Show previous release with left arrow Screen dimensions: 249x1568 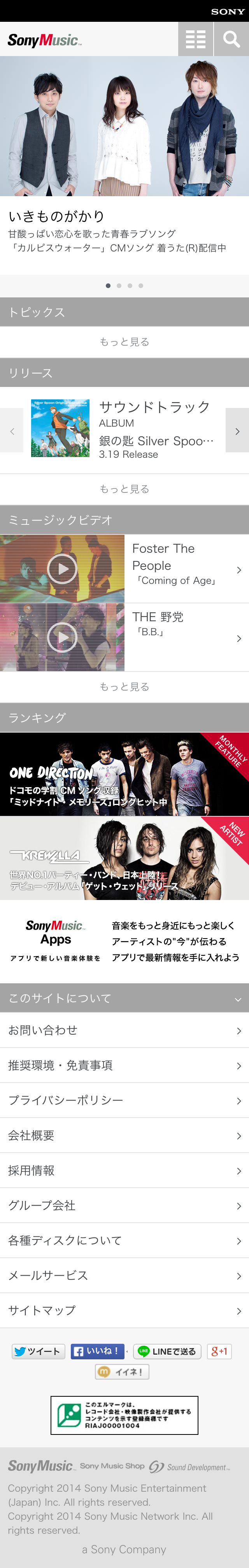pos(12,431)
